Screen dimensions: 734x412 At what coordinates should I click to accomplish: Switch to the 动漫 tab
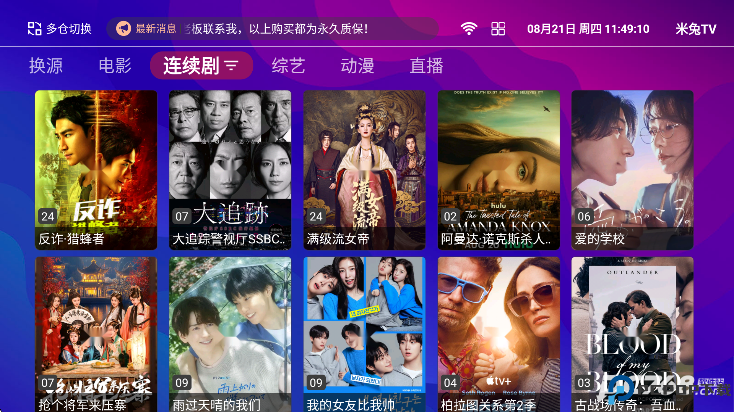pyautogui.click(x=357, y=66)
